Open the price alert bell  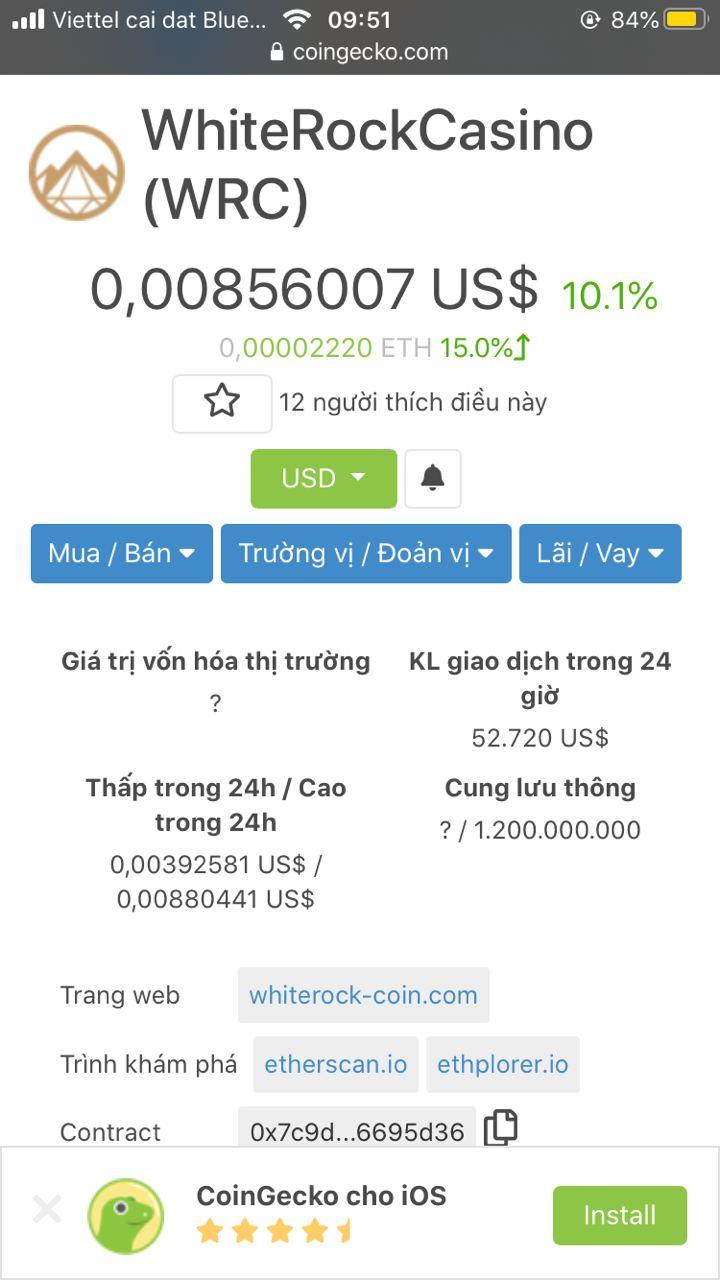click(432, 479)
